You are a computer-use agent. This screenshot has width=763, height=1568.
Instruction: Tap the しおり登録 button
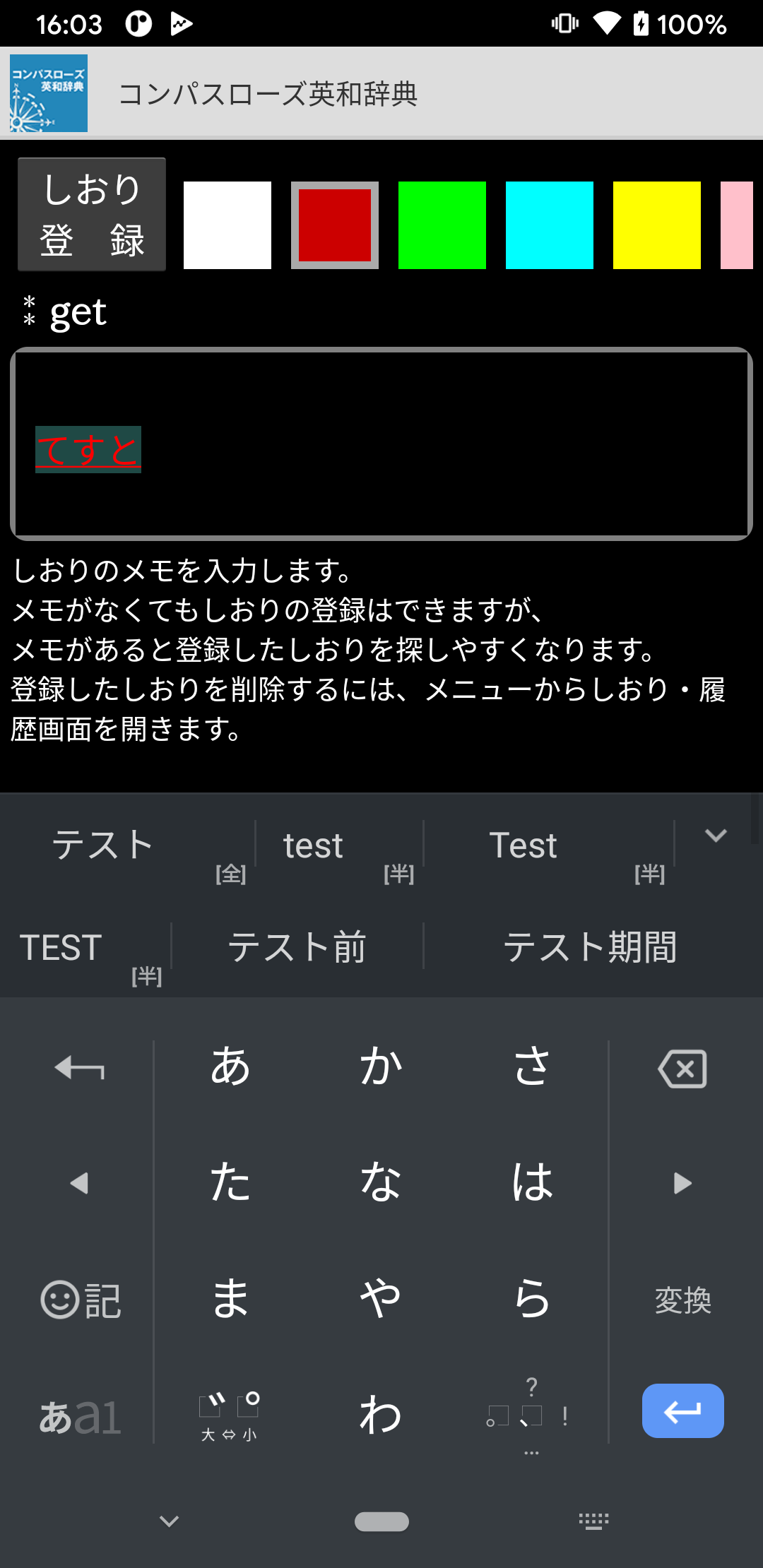pos(92,214)
